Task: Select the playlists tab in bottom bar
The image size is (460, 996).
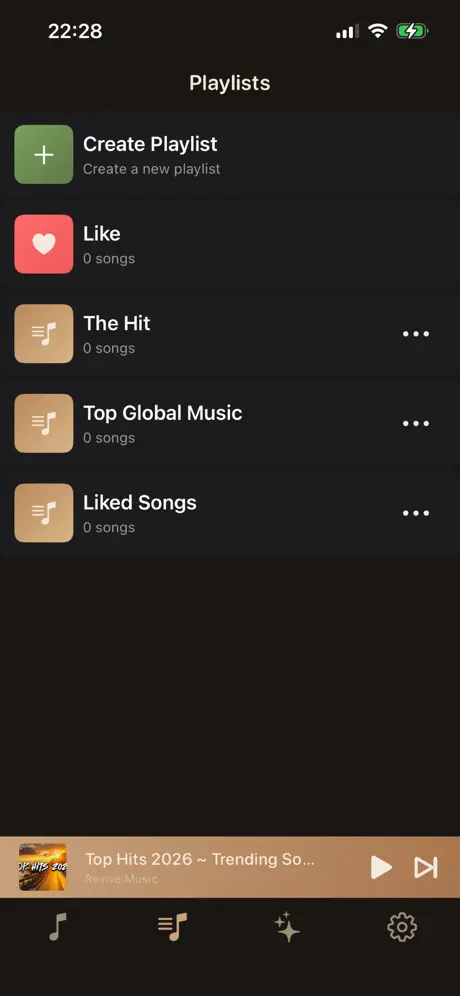Action: (x=173, y=927)
